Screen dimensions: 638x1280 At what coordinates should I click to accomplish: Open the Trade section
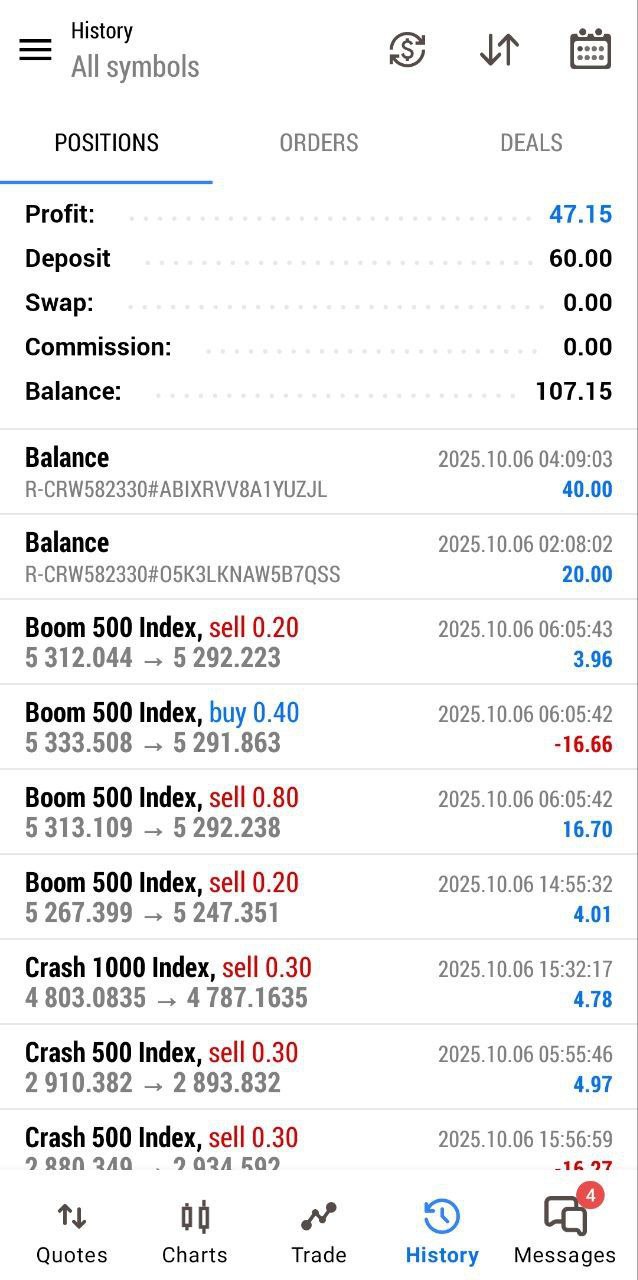pos(319,1233)
